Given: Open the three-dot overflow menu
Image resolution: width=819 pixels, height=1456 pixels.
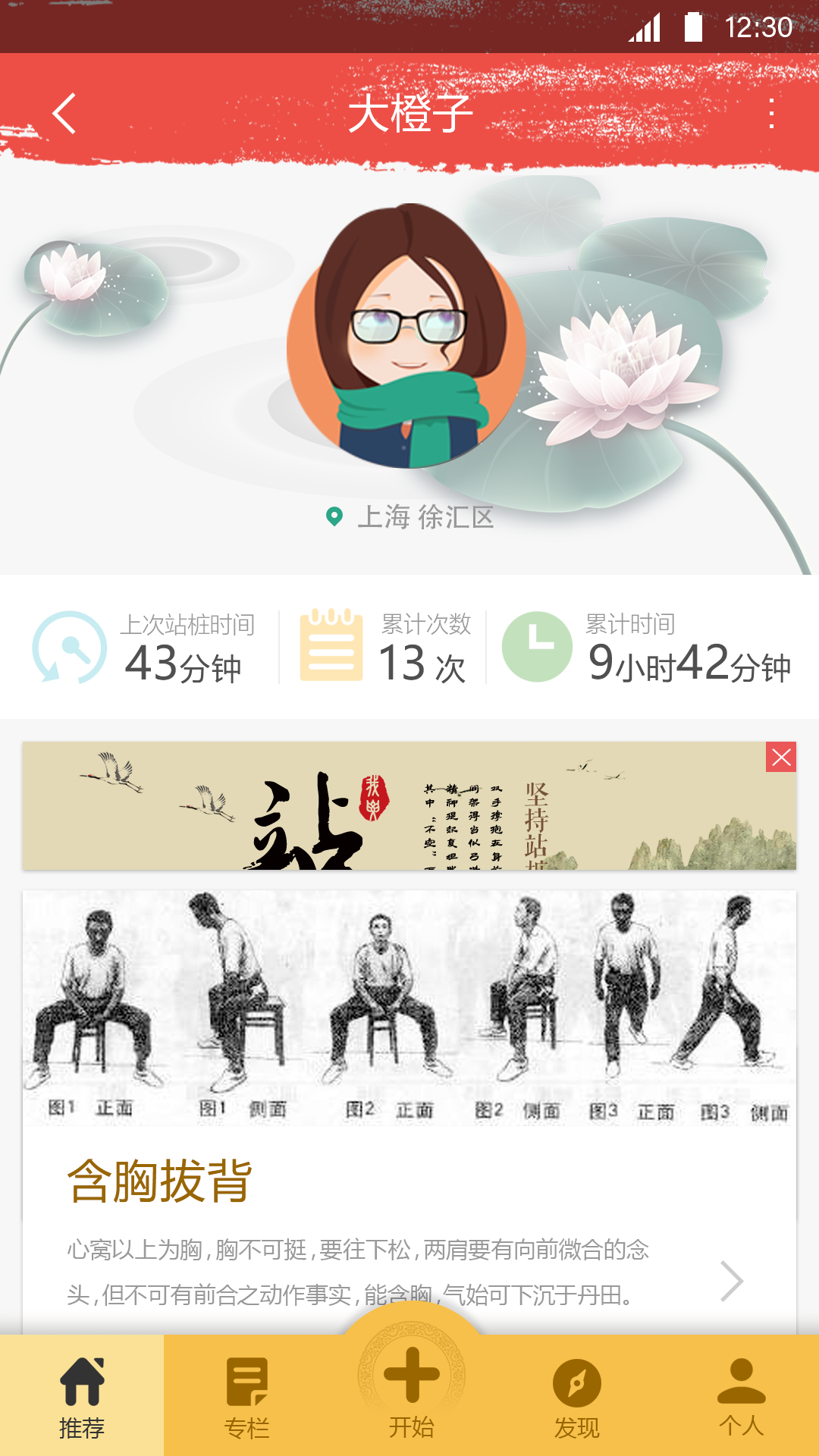Looking at the screenshot, I should 771,114.
